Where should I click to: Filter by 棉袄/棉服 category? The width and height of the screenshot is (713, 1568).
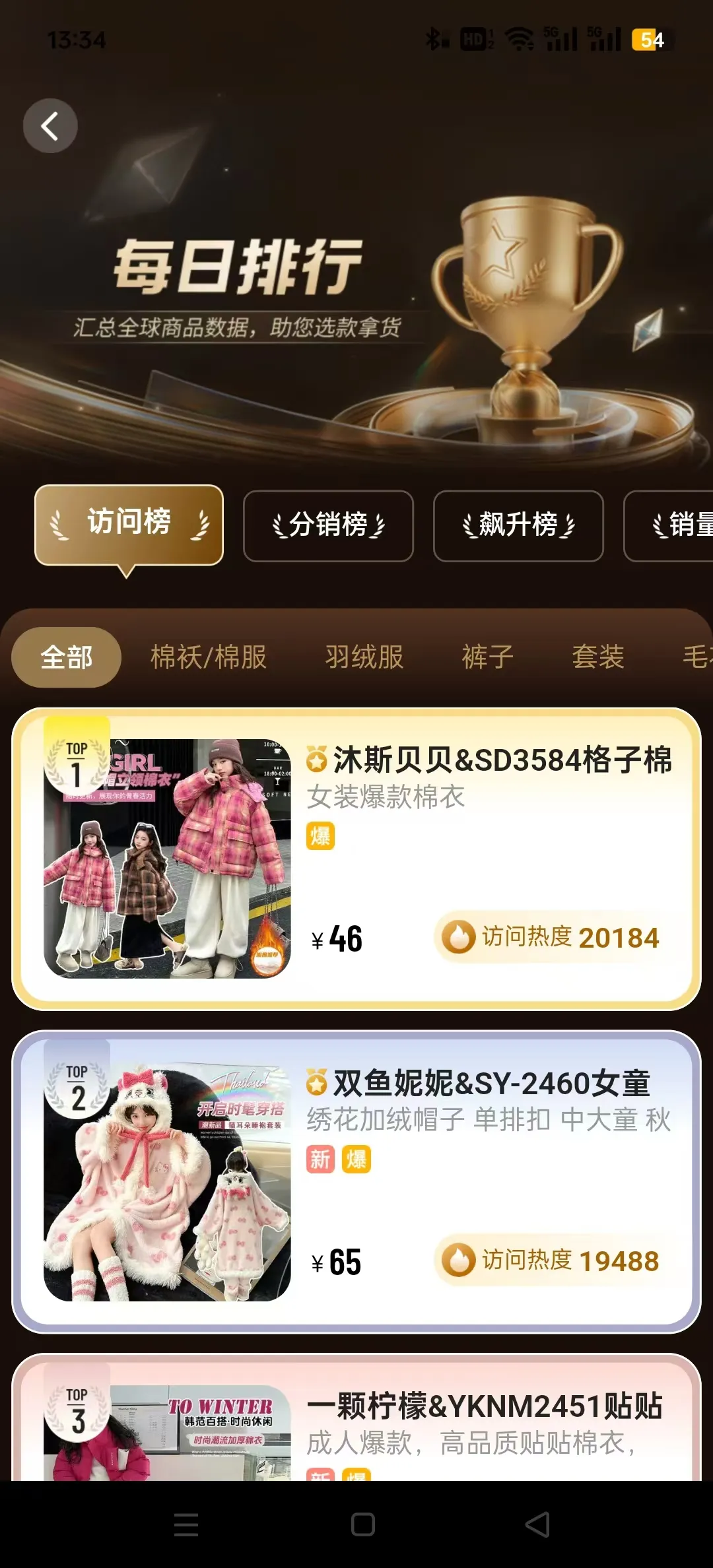209,657
